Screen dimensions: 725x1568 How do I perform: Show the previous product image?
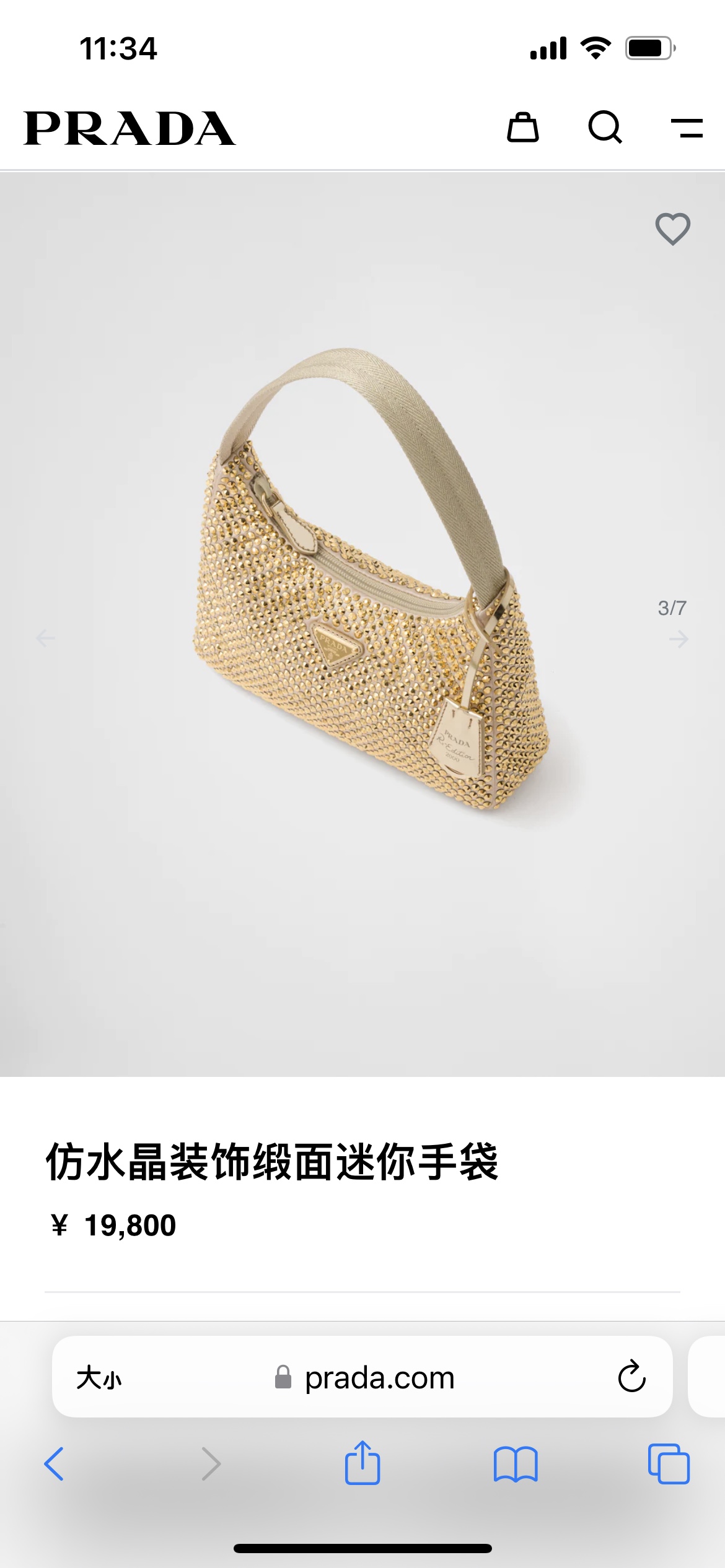pyautogui.click(x=45, y=638)
